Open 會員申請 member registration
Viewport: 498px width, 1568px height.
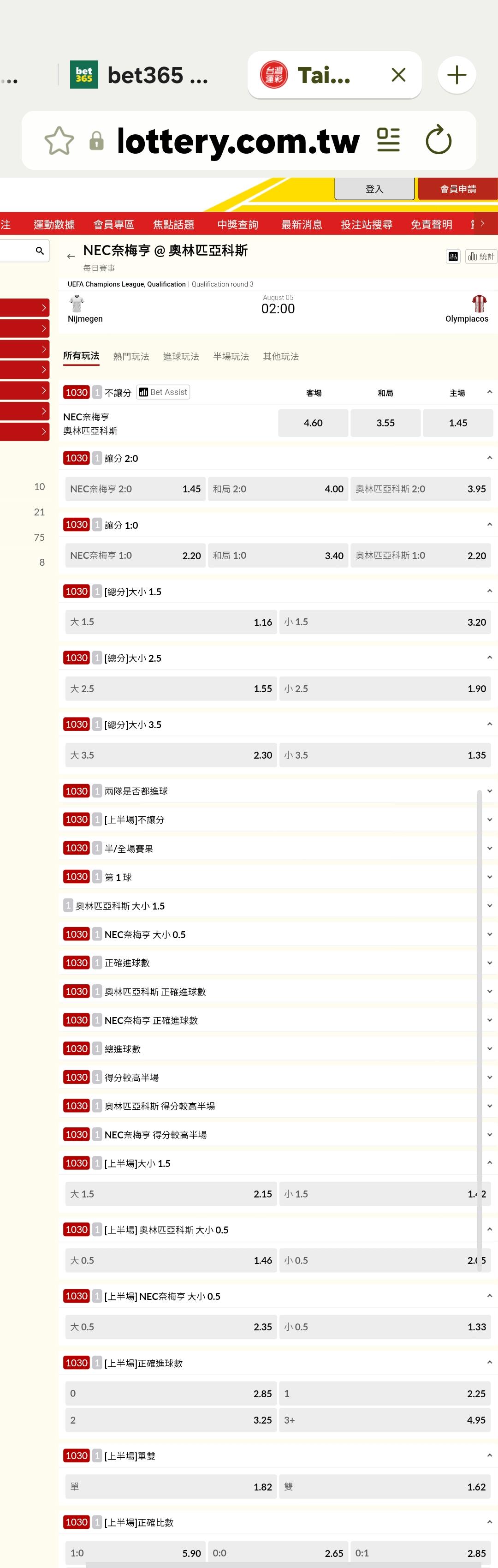tap(458, 189)
